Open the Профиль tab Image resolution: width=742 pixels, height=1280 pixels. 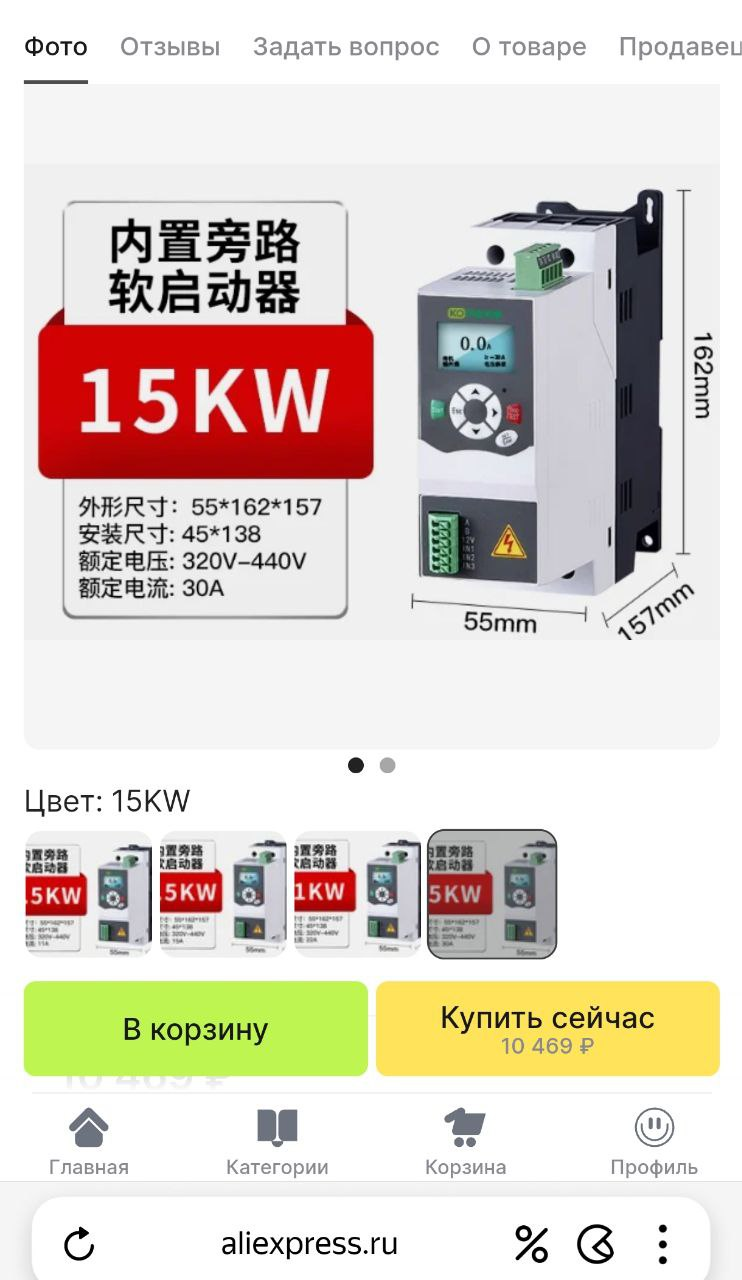[654, 1142]
